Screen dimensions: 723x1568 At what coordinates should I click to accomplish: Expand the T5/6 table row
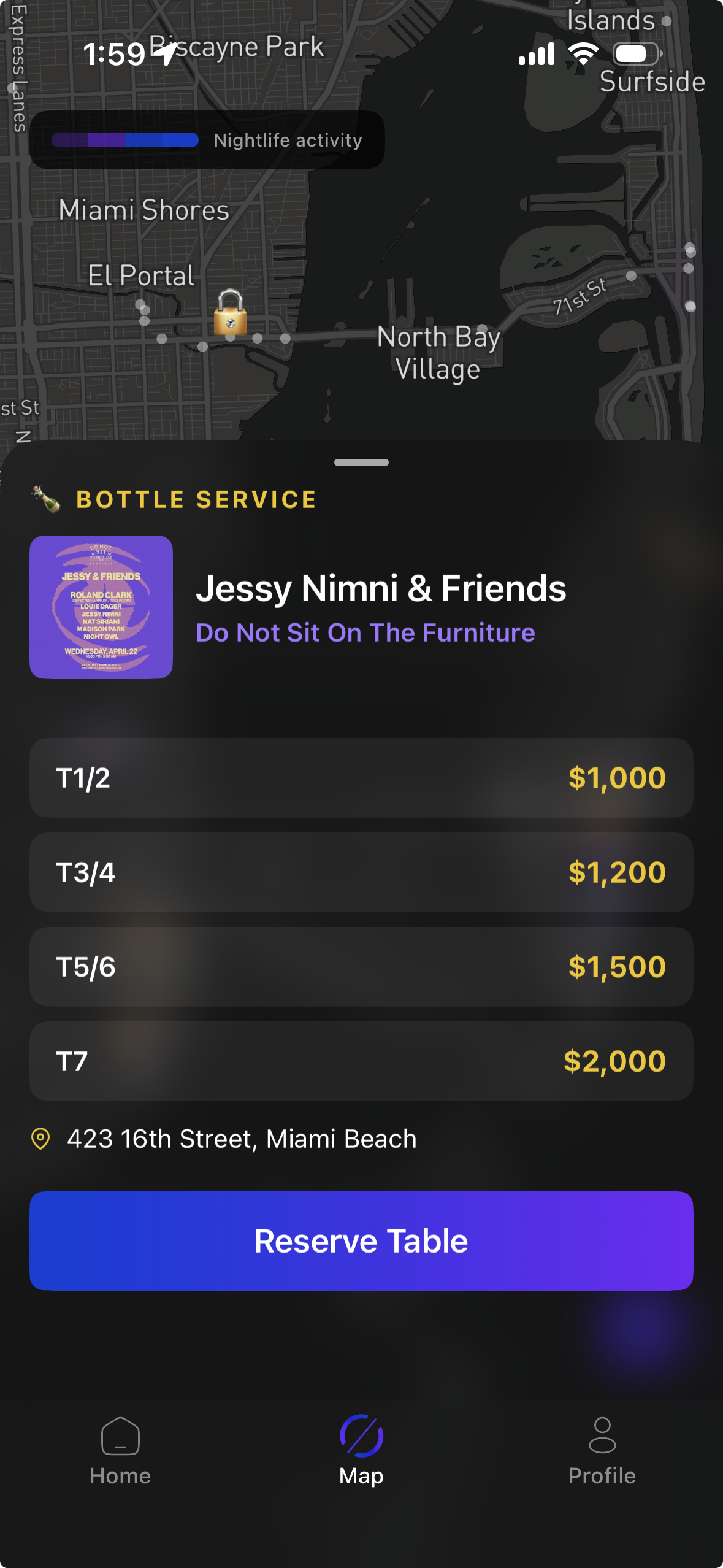pyautogui.click(x=361, y=967)
